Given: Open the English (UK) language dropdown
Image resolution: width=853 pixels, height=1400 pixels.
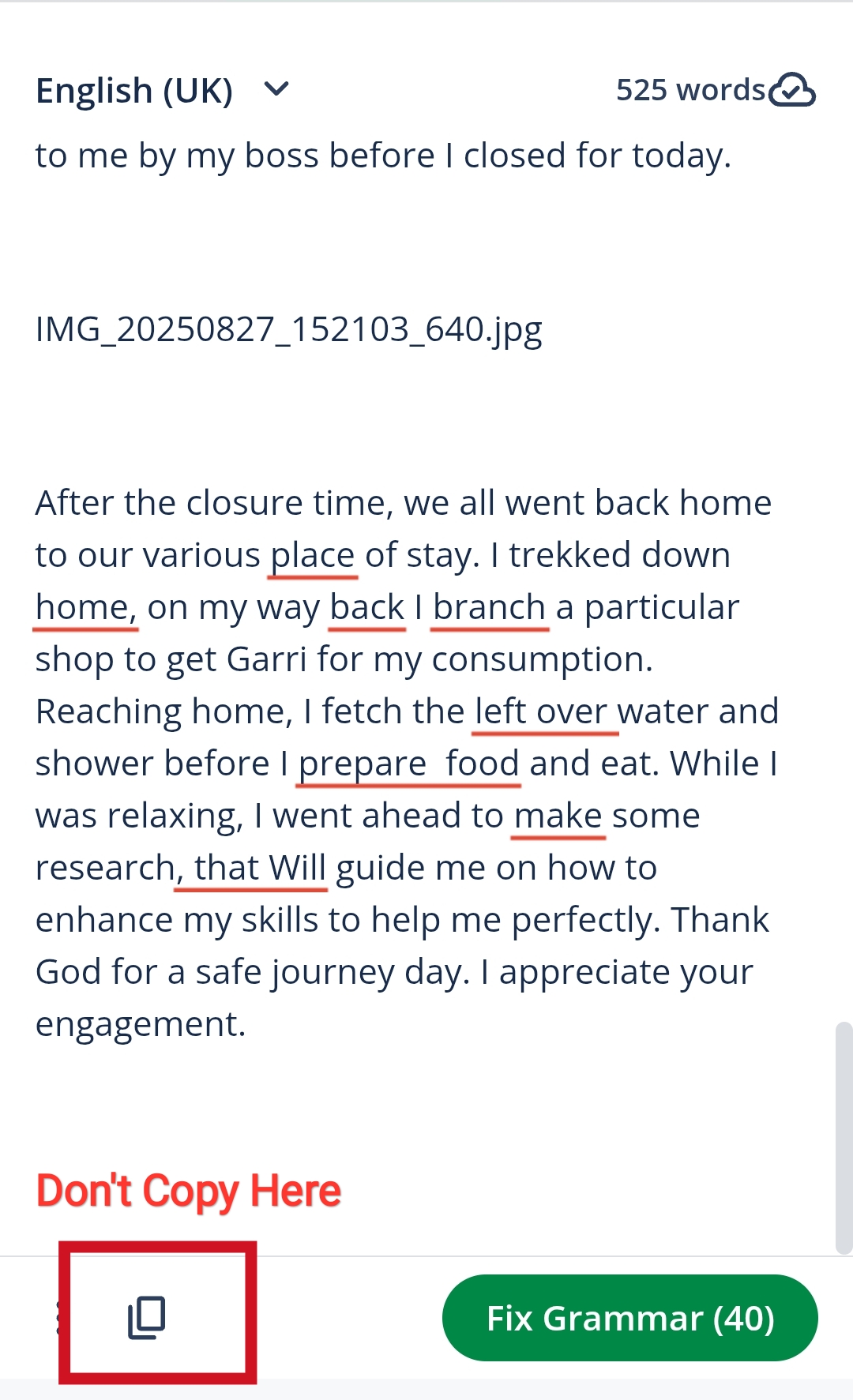Looking at the screenshot, I should click(163, 90).
